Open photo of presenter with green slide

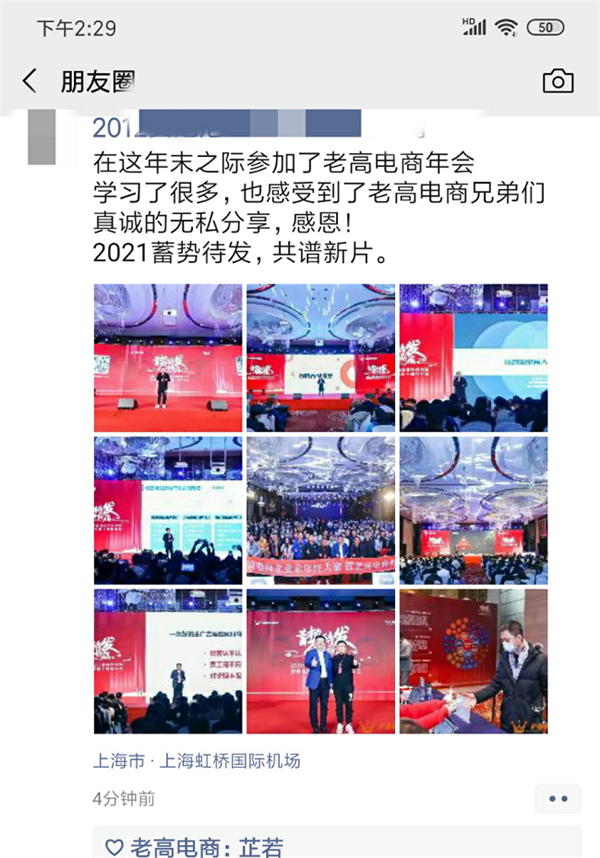(x=168, y=509)
